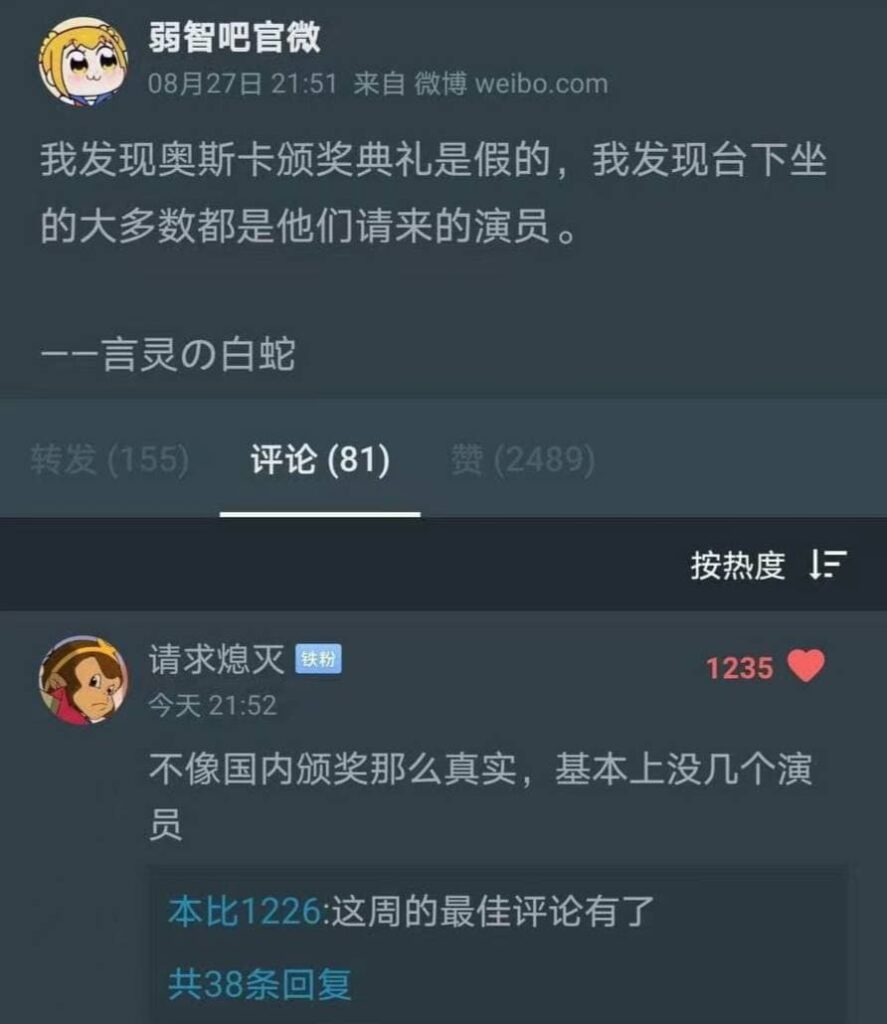Switch to the 转发 (155) tab
887x1024 pixels.
110,460
